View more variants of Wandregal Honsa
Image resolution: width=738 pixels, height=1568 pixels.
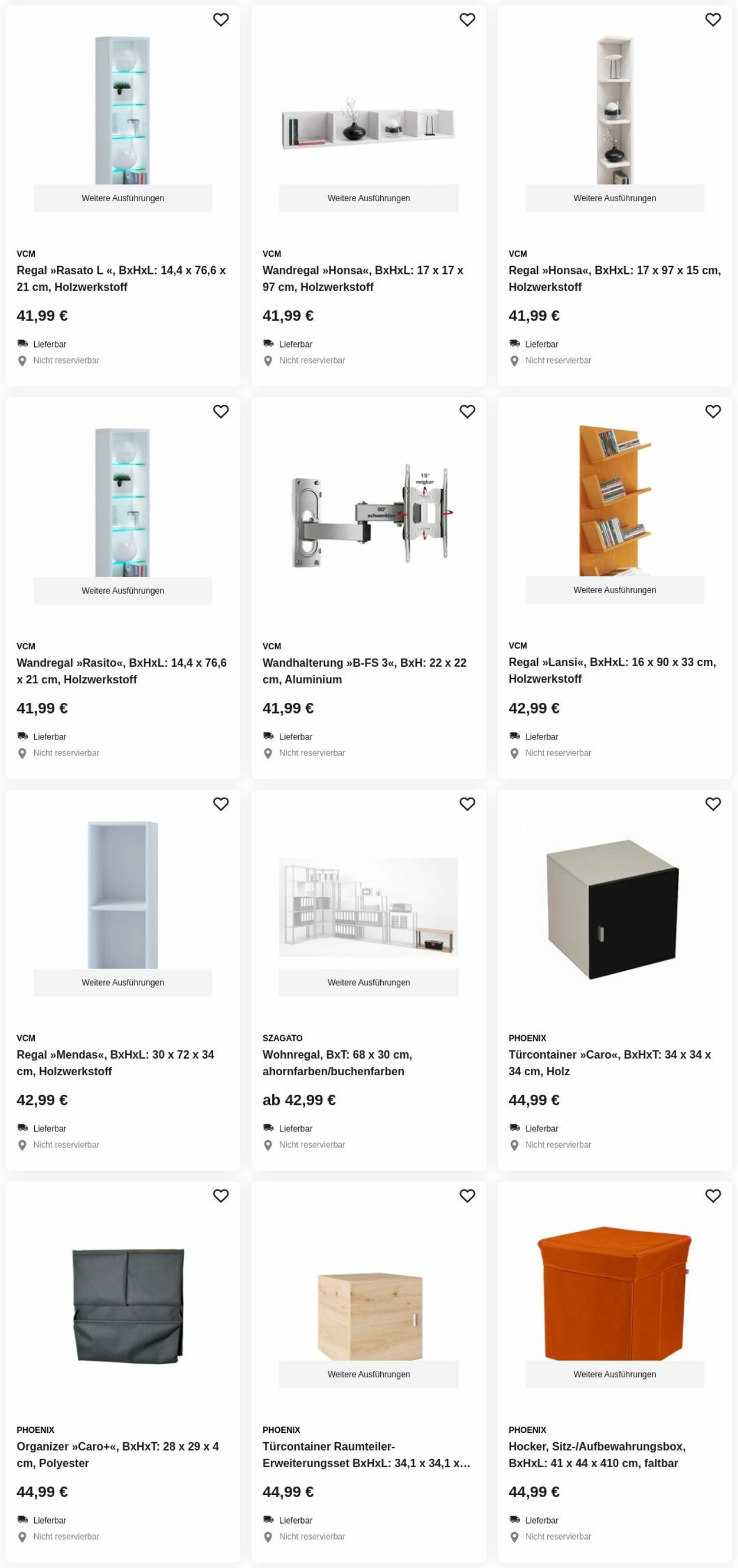[368, 198]
